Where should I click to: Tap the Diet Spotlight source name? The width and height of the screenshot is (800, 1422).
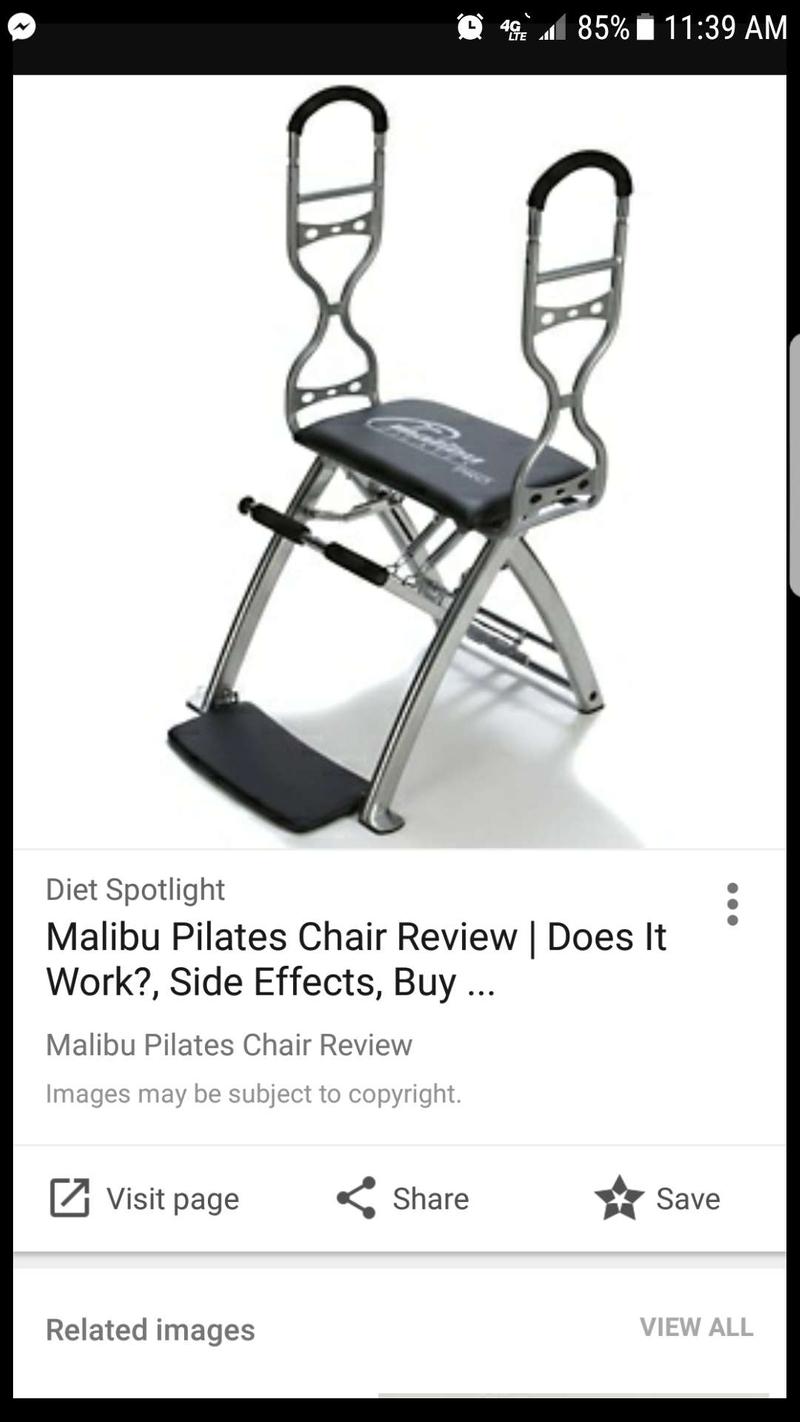tap(134, 889)
